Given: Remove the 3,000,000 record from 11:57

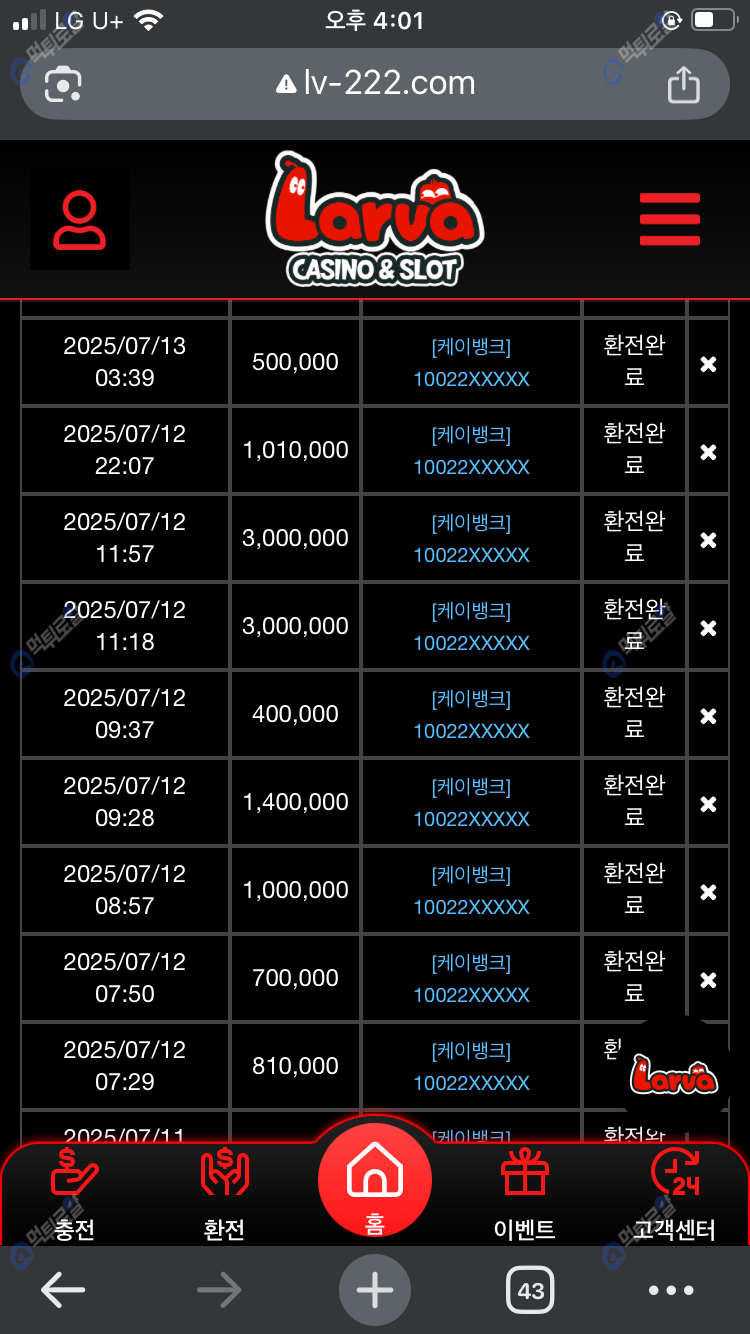Looking at the screenshot, I should point(708,540).
